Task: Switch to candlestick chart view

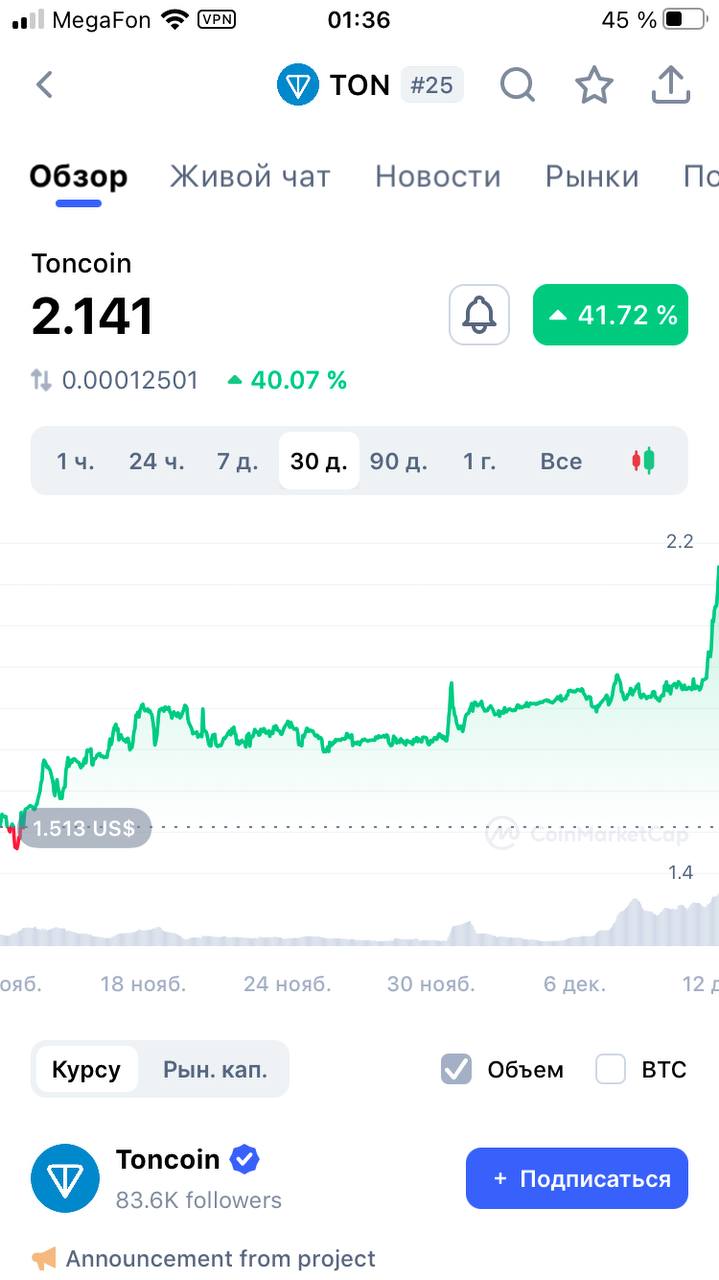Action: (643, 461)
